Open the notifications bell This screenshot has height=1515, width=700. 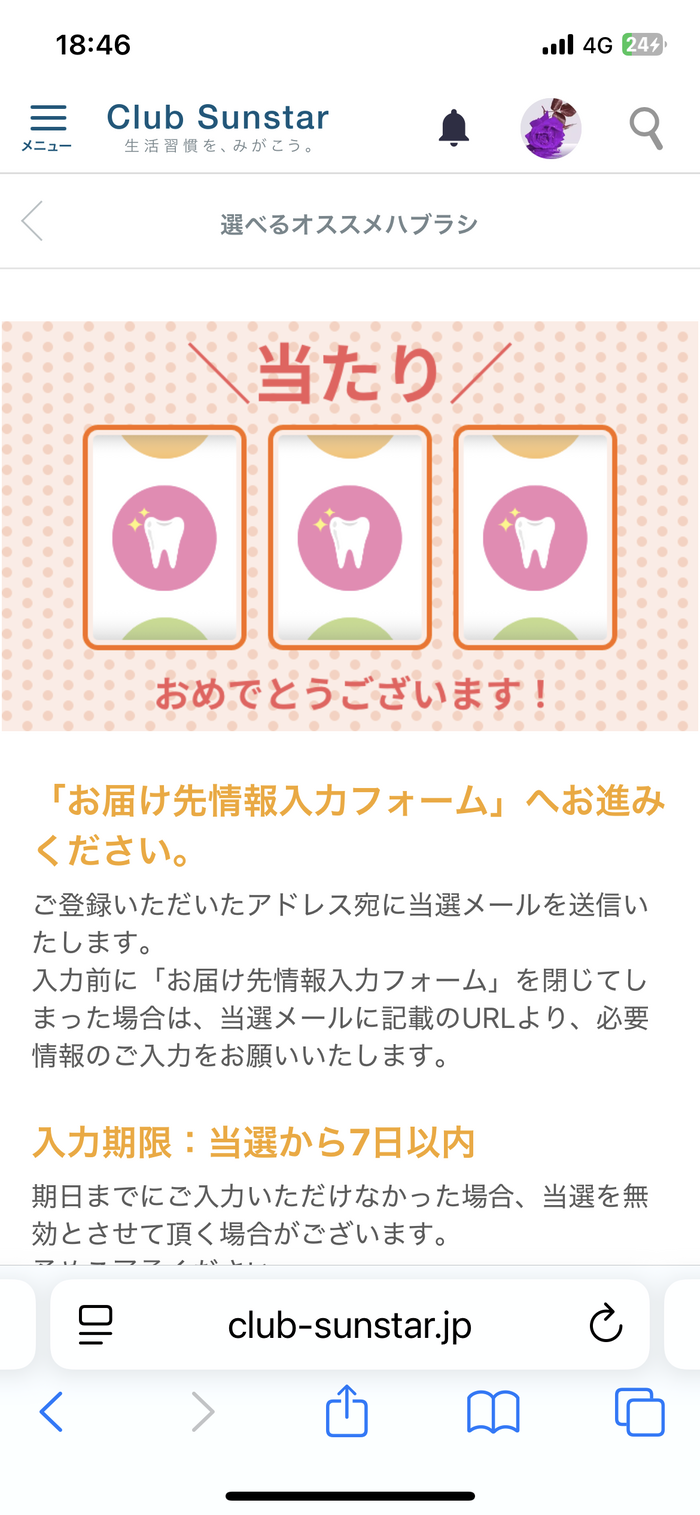tap(454, 128)
